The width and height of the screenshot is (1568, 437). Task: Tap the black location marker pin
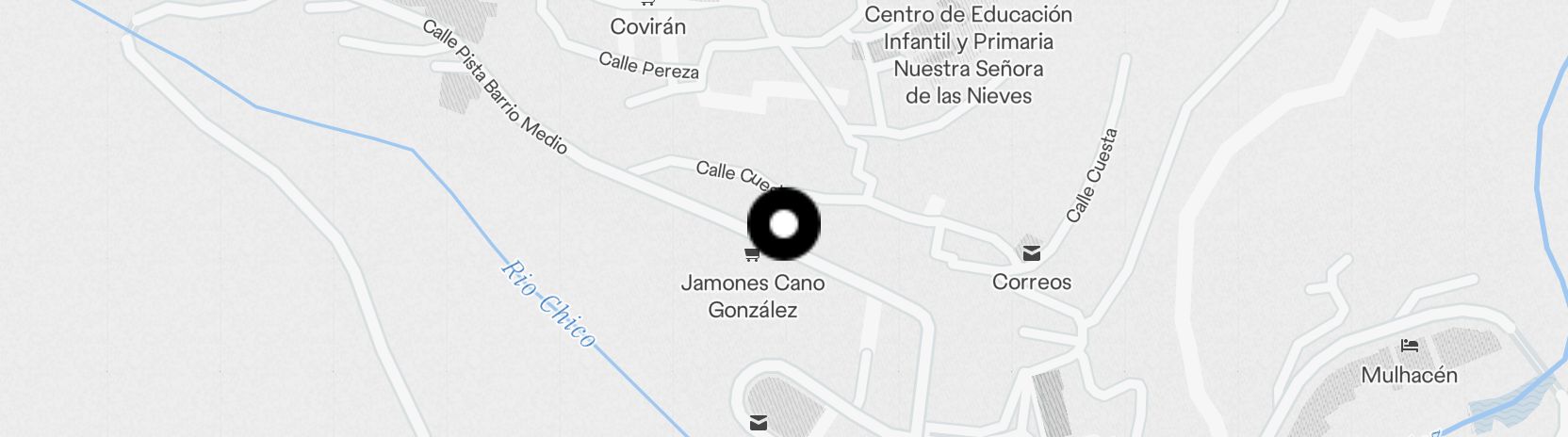point(784,224)
